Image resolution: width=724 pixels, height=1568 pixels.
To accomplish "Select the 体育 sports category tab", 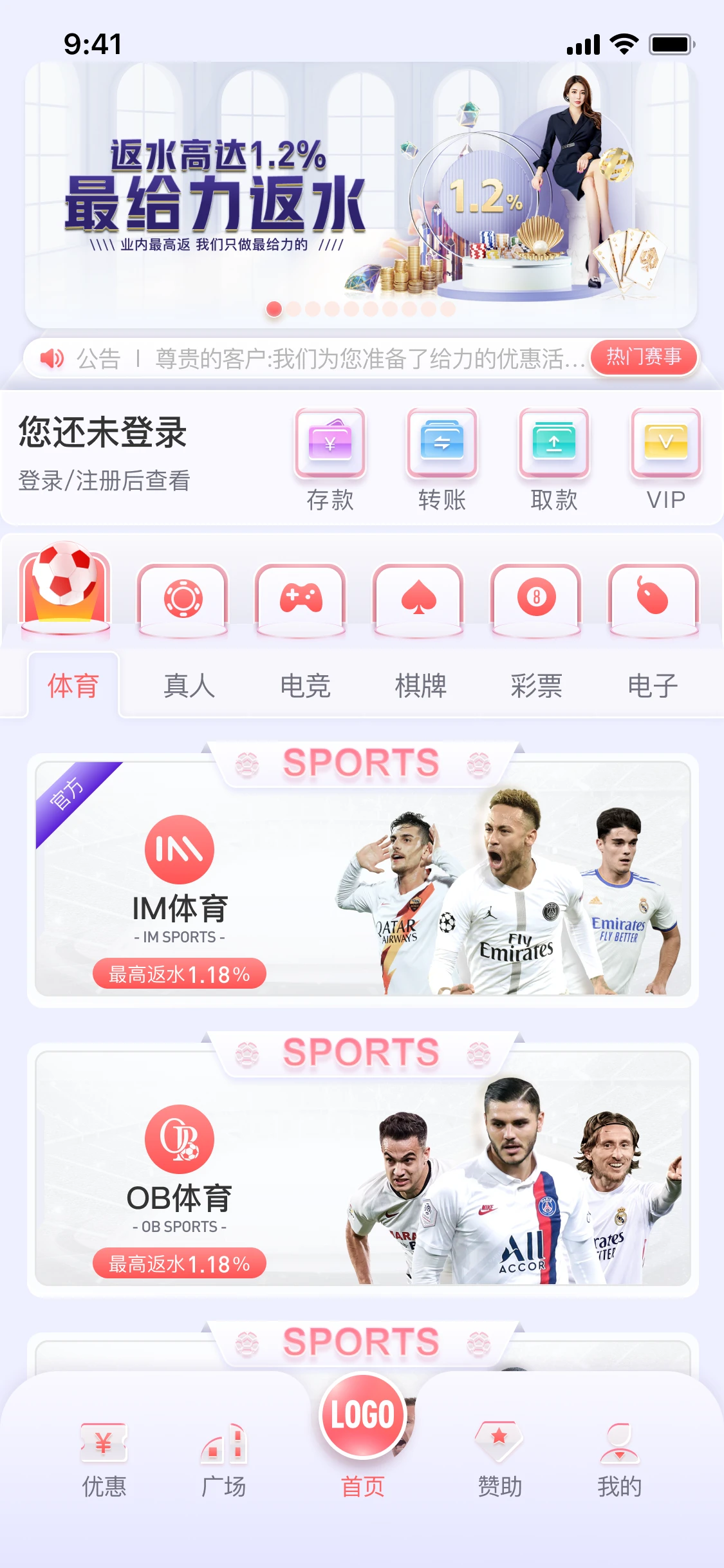I will (x=73, y=685).
